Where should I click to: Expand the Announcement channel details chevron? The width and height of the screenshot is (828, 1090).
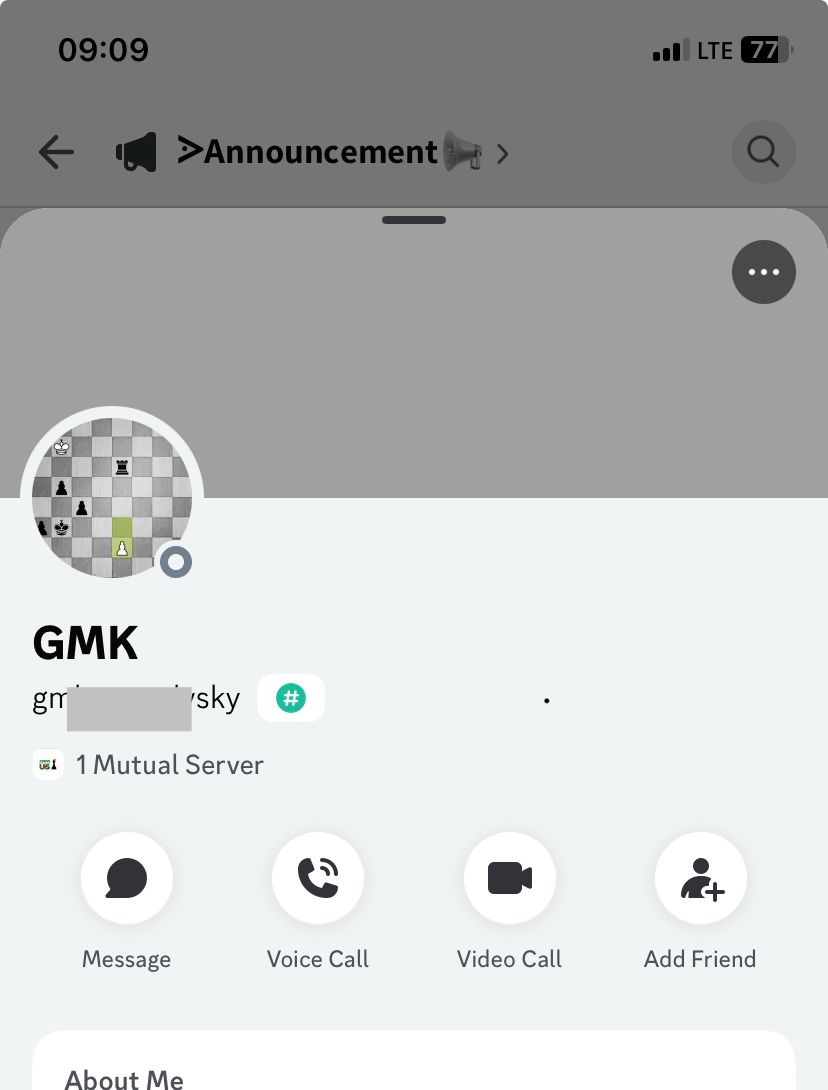(502, 154)
